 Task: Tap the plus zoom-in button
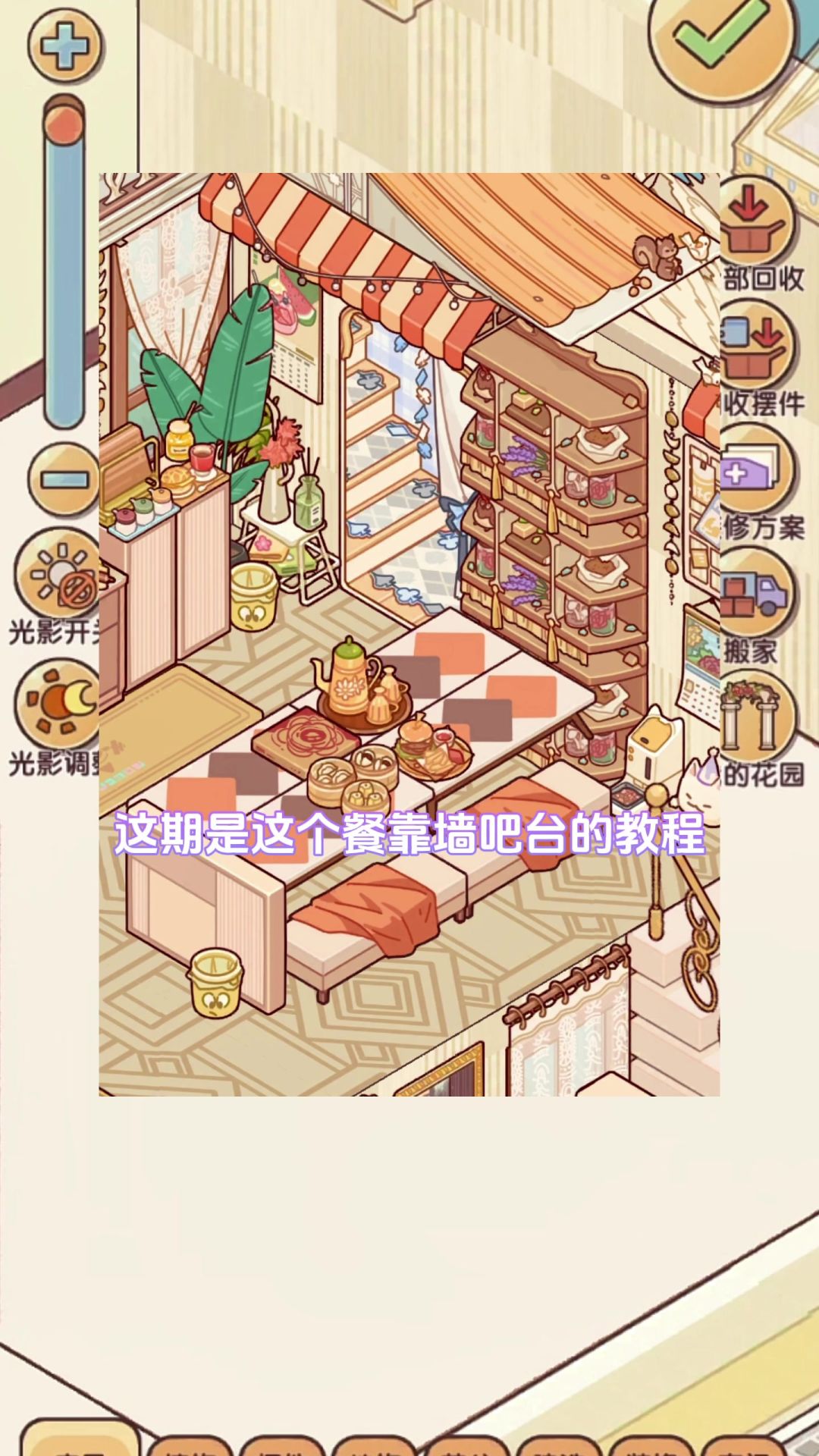(64, 45)
